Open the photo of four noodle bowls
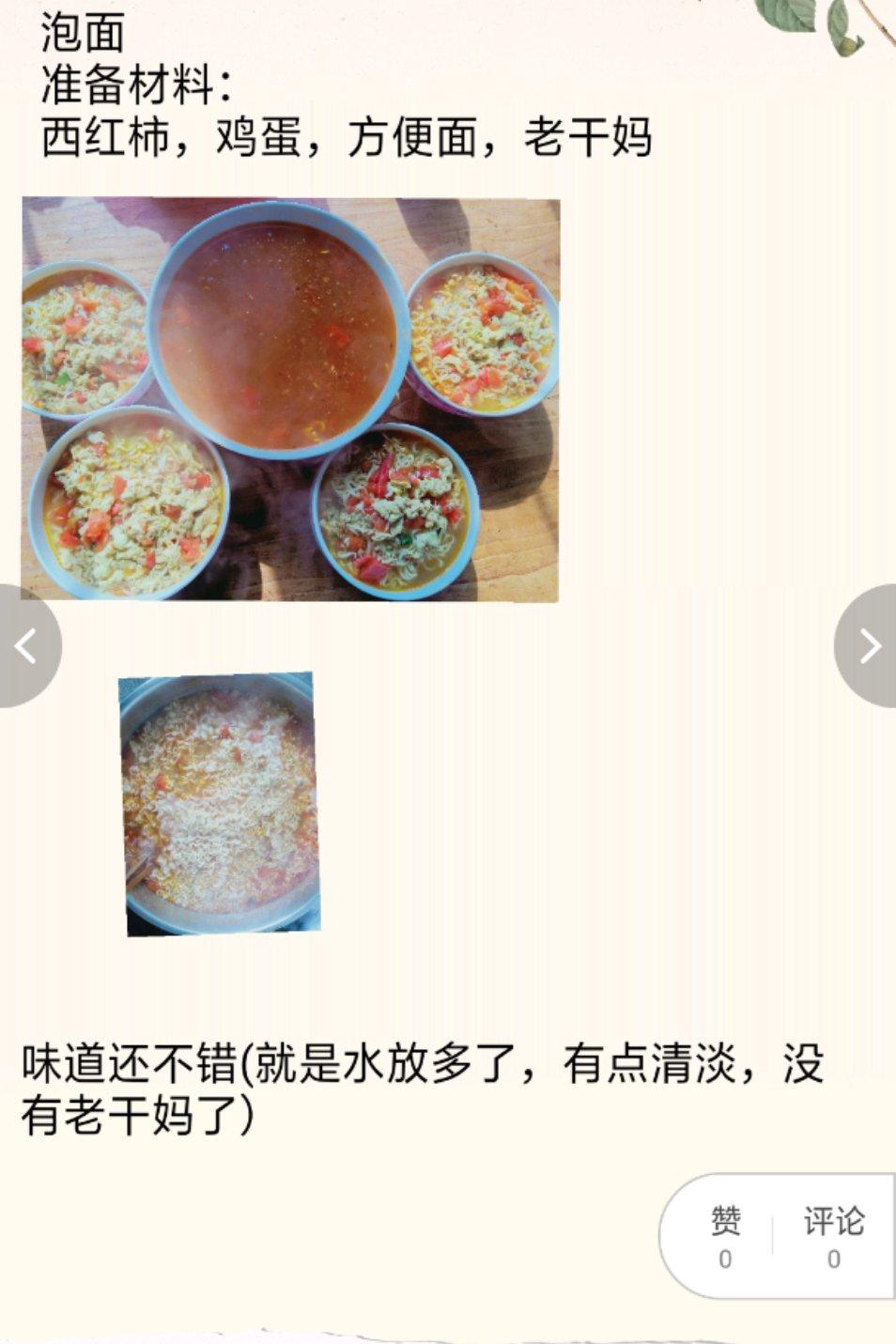The width and height of the screenshot is (896, 1344). pyautogui.click(x=290, y=399)
